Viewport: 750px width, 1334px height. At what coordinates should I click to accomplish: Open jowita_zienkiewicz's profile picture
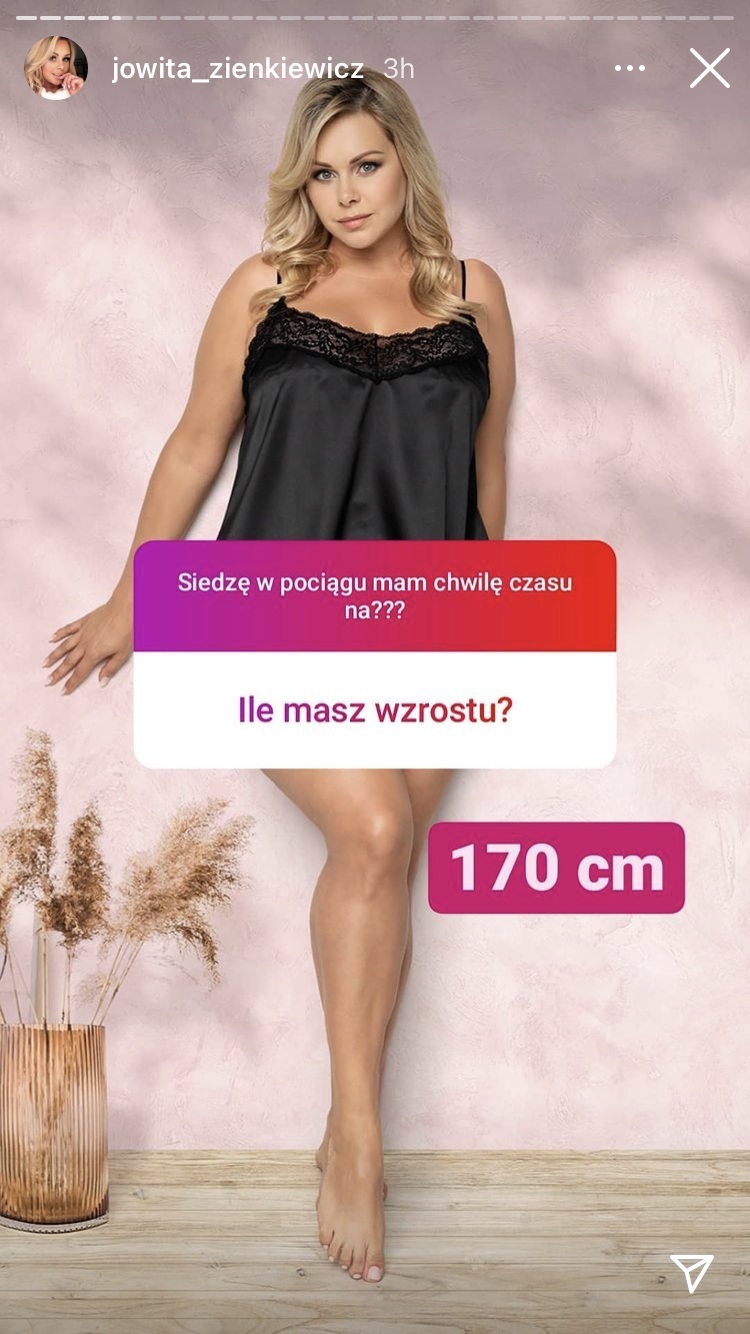point(56,68)
